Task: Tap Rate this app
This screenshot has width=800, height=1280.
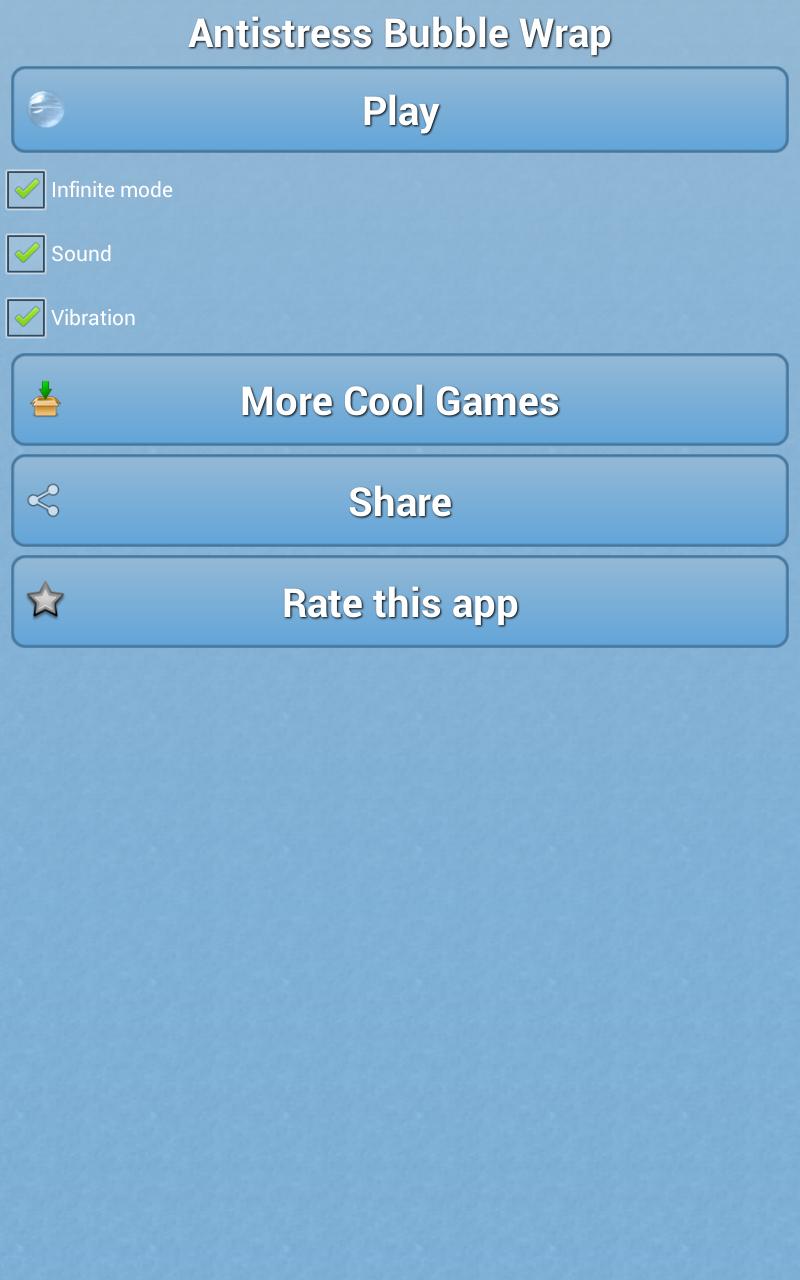Action: tap(400, 602)
